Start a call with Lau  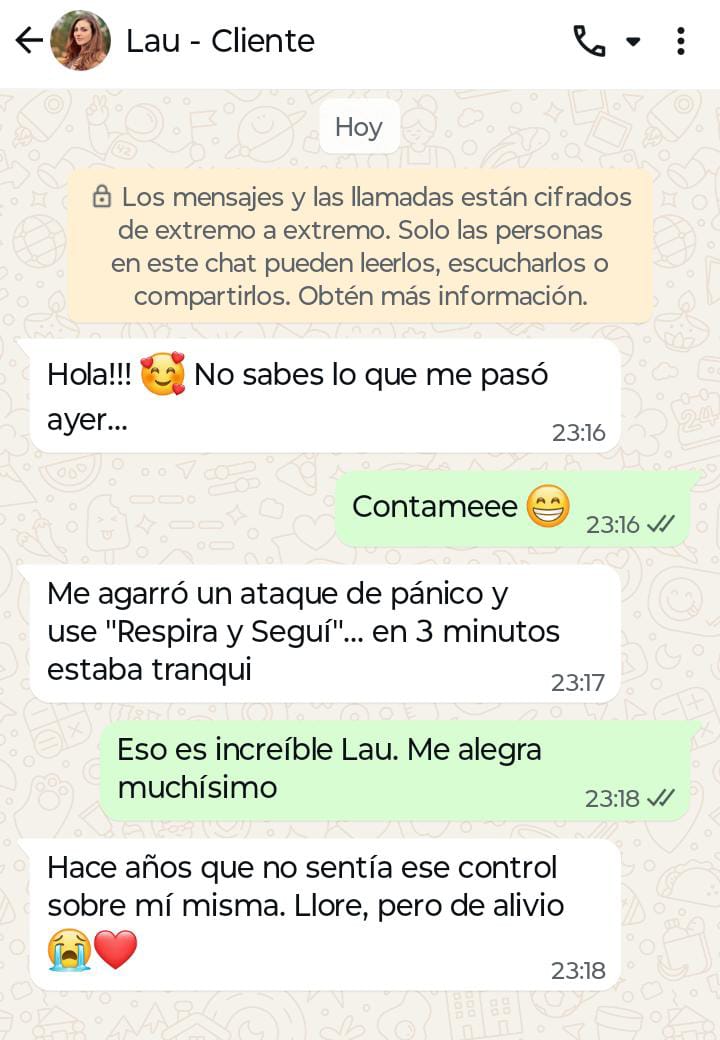(589, 41)
